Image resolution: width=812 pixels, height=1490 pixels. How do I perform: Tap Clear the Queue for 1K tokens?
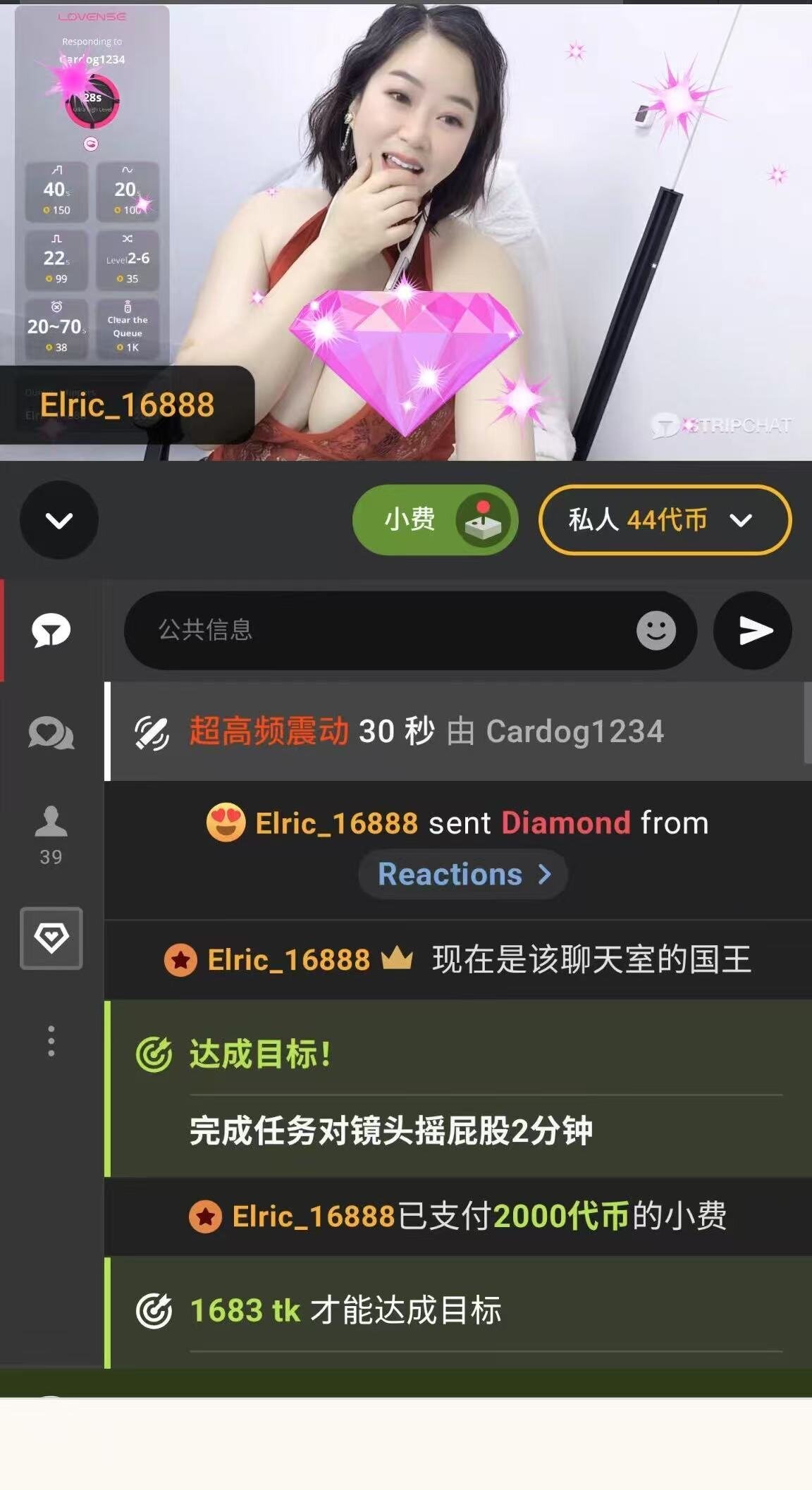pyautogui.click(x=128, y=328)
